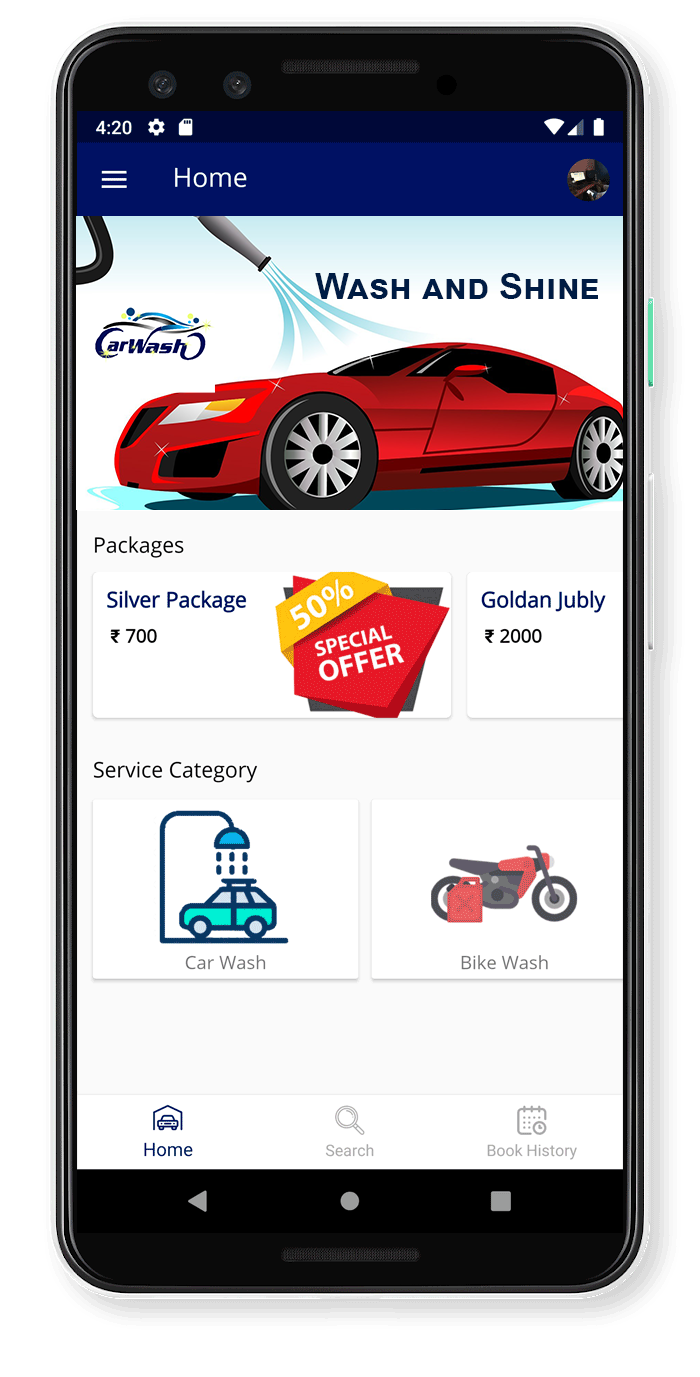Viewport: 700px width, 1377px height.
Task: Tap the Wash and Shine banner
Action: (x=349, y=363)
